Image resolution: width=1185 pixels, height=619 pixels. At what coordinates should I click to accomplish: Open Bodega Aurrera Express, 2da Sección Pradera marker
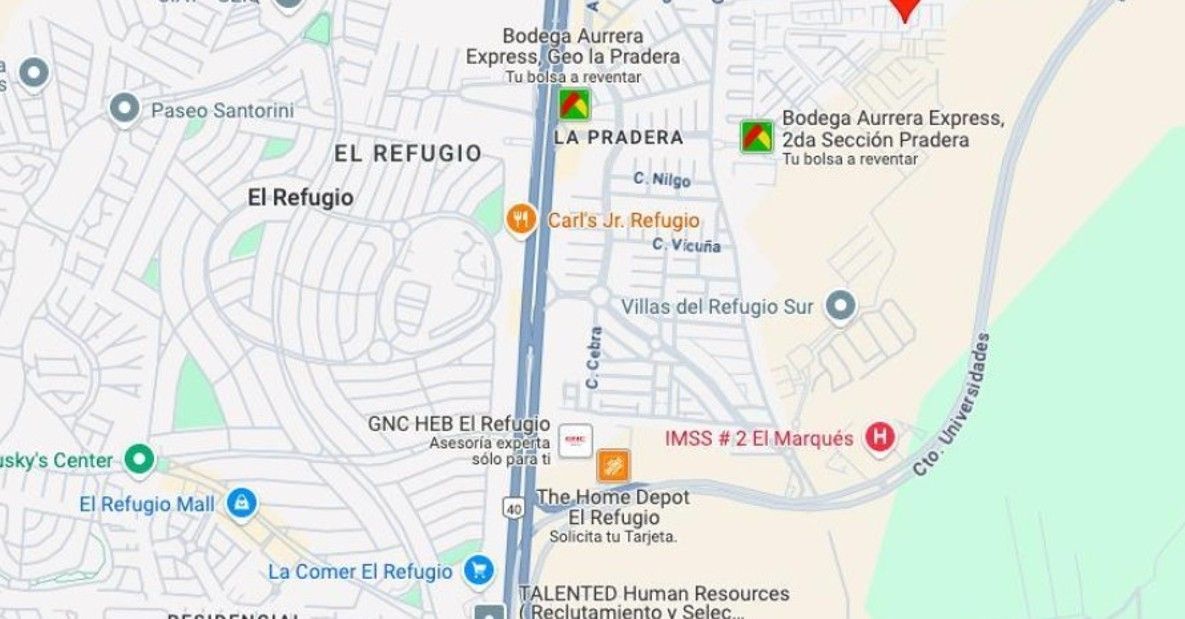[x=756, y=137]
